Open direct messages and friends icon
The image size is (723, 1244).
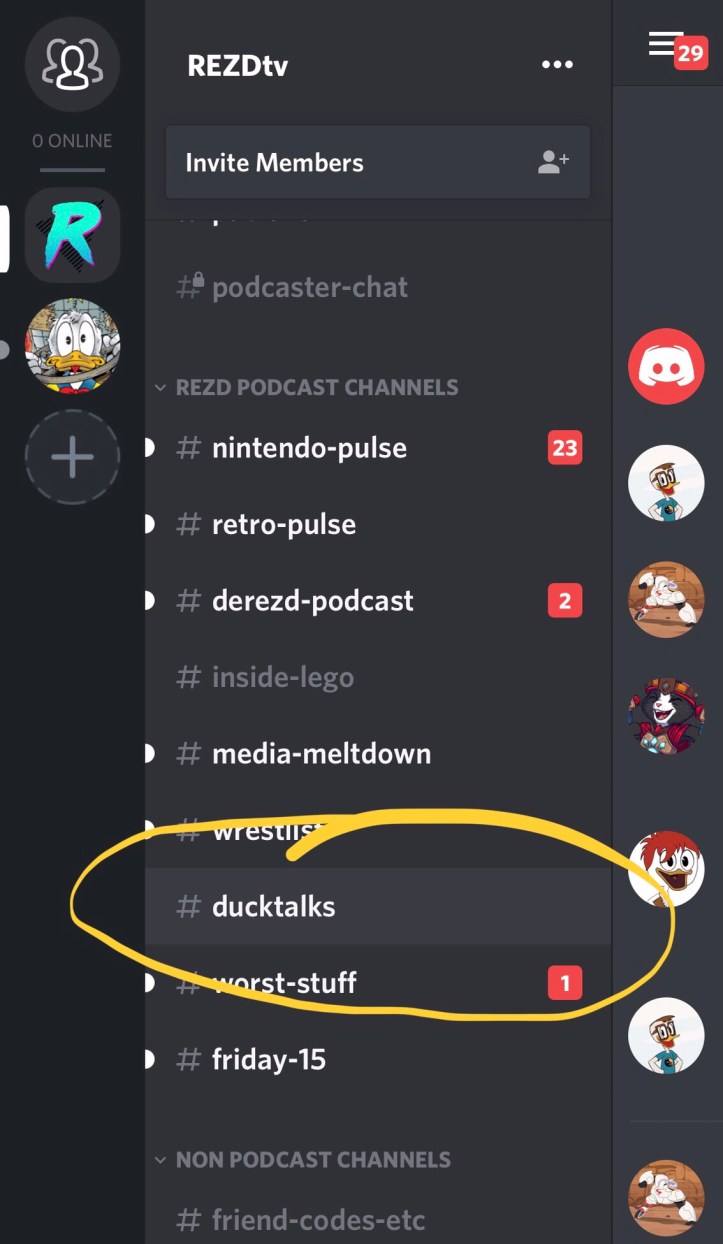[72, 63]
